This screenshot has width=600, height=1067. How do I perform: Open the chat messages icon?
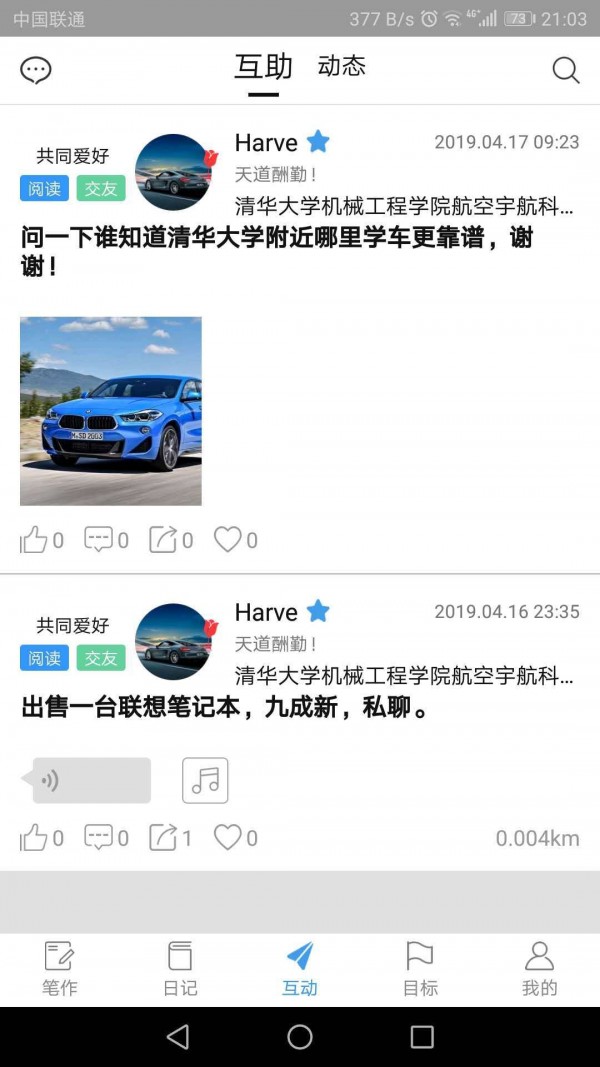(x=36, y=70)
